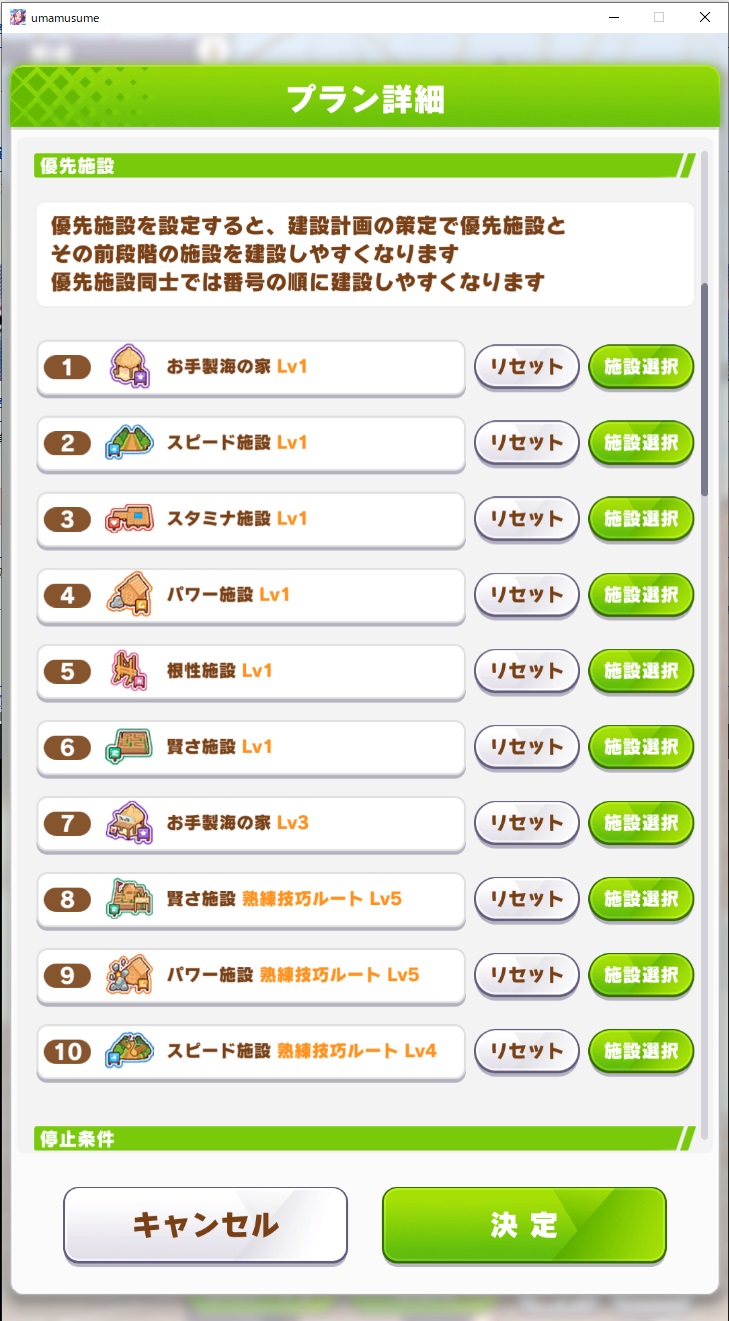Cancel with the キャンセル button
The image size is (729, 1321).
pyautogui.click(x=205, y=1225)
